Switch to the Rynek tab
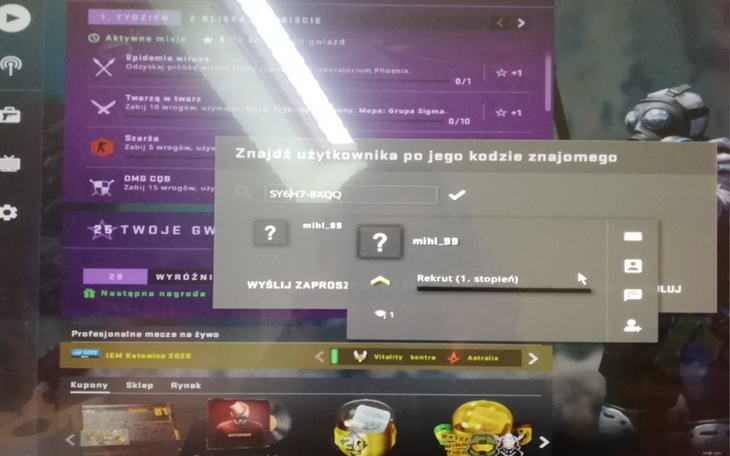This screenshot has height=456, width=730. [x=185, y=385]
